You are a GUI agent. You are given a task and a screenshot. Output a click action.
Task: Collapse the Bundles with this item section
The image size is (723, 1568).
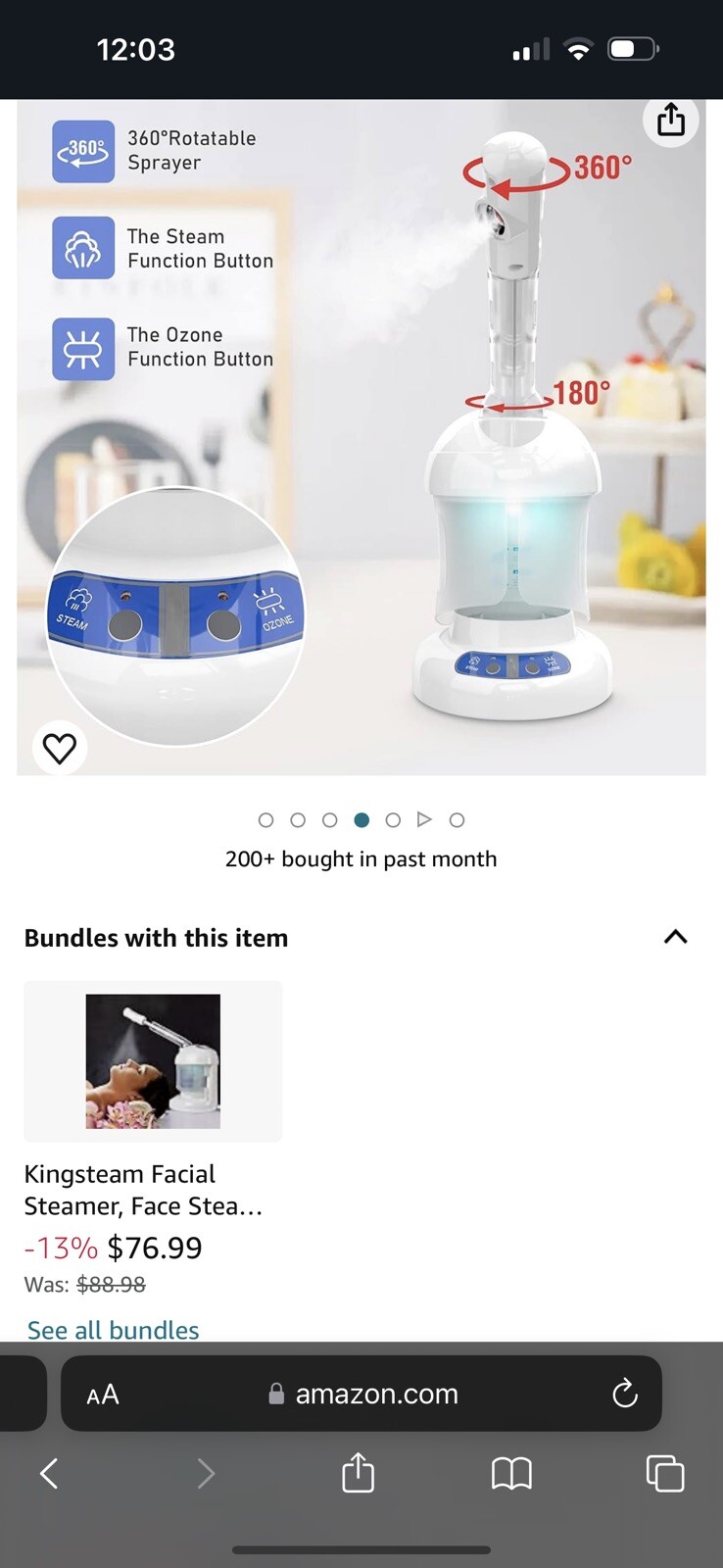(675, 937)
